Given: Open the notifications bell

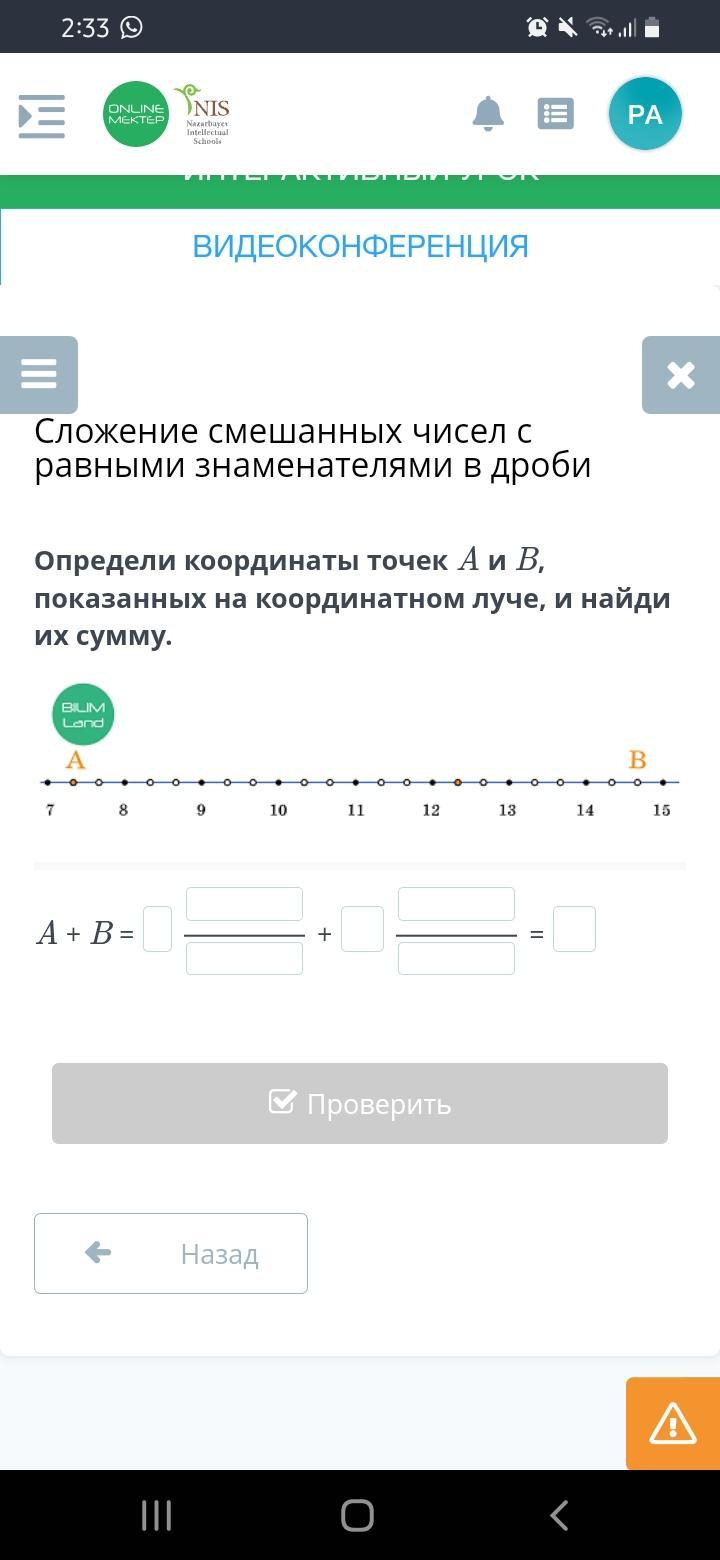Looking at the screenshot, I should [488, 114].
